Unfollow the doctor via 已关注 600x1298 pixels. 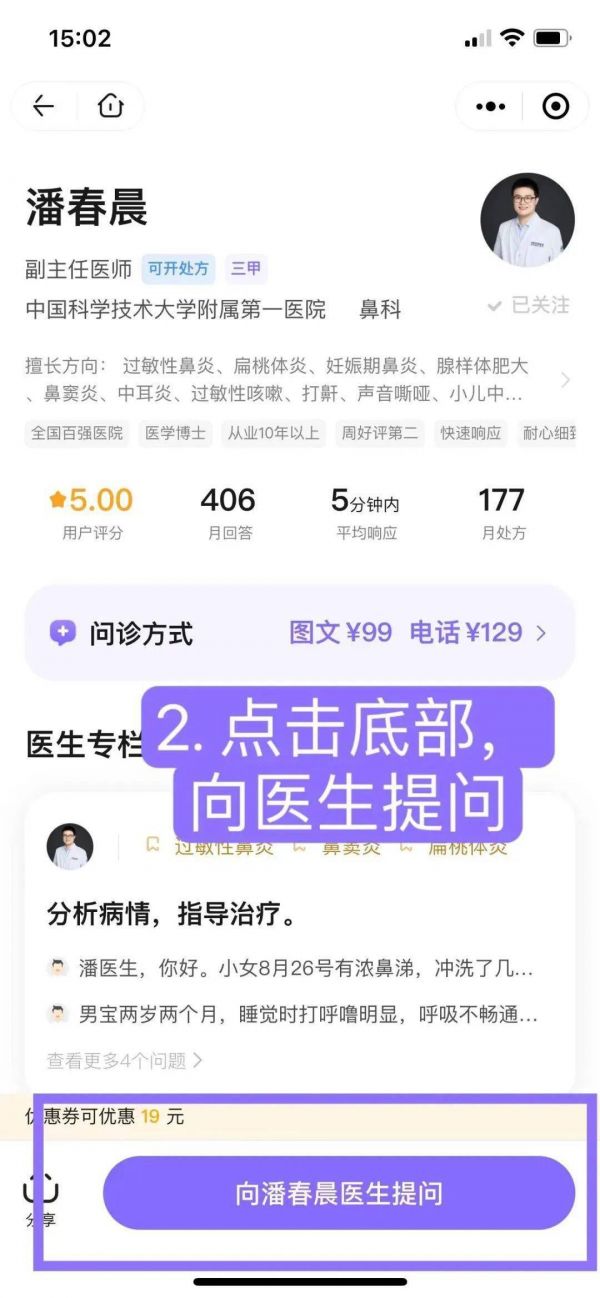(529, 305)
